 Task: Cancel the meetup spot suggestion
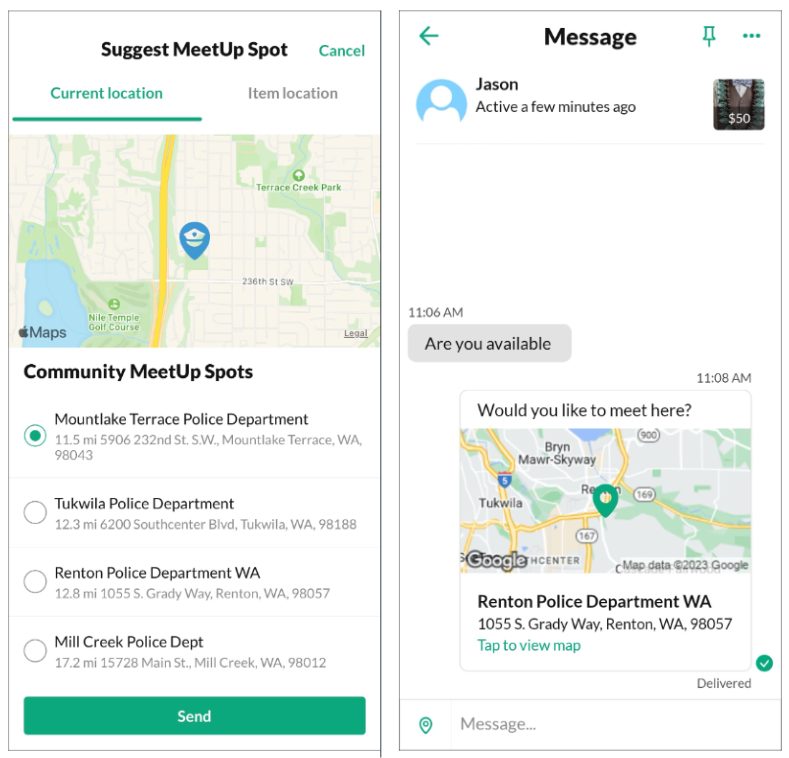pos(341,50)
